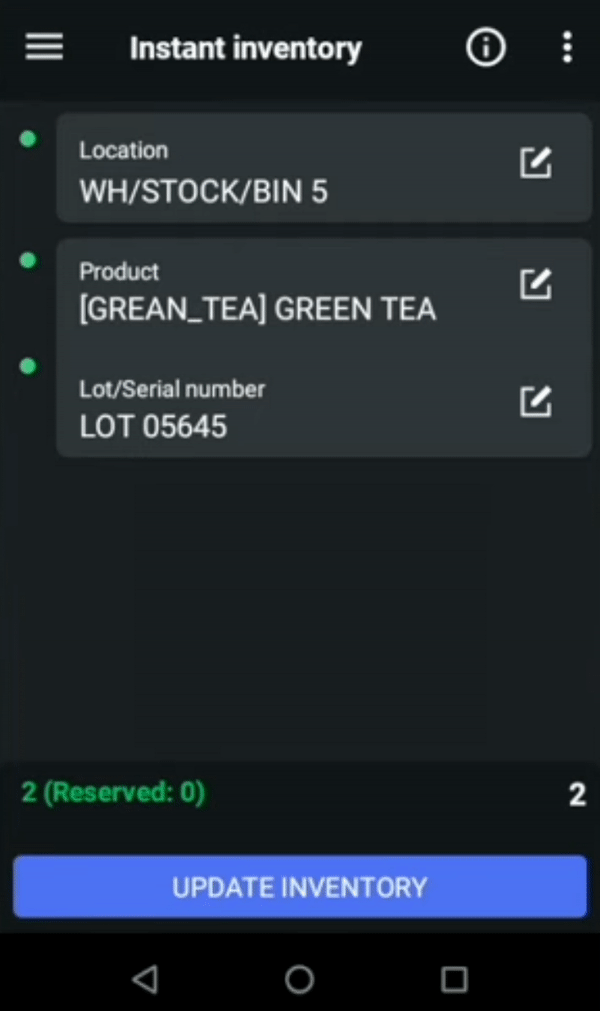This screenshot has height=1011, width=600.
Task: Open the three-dot overflow menu
Action: coord(567,47)
